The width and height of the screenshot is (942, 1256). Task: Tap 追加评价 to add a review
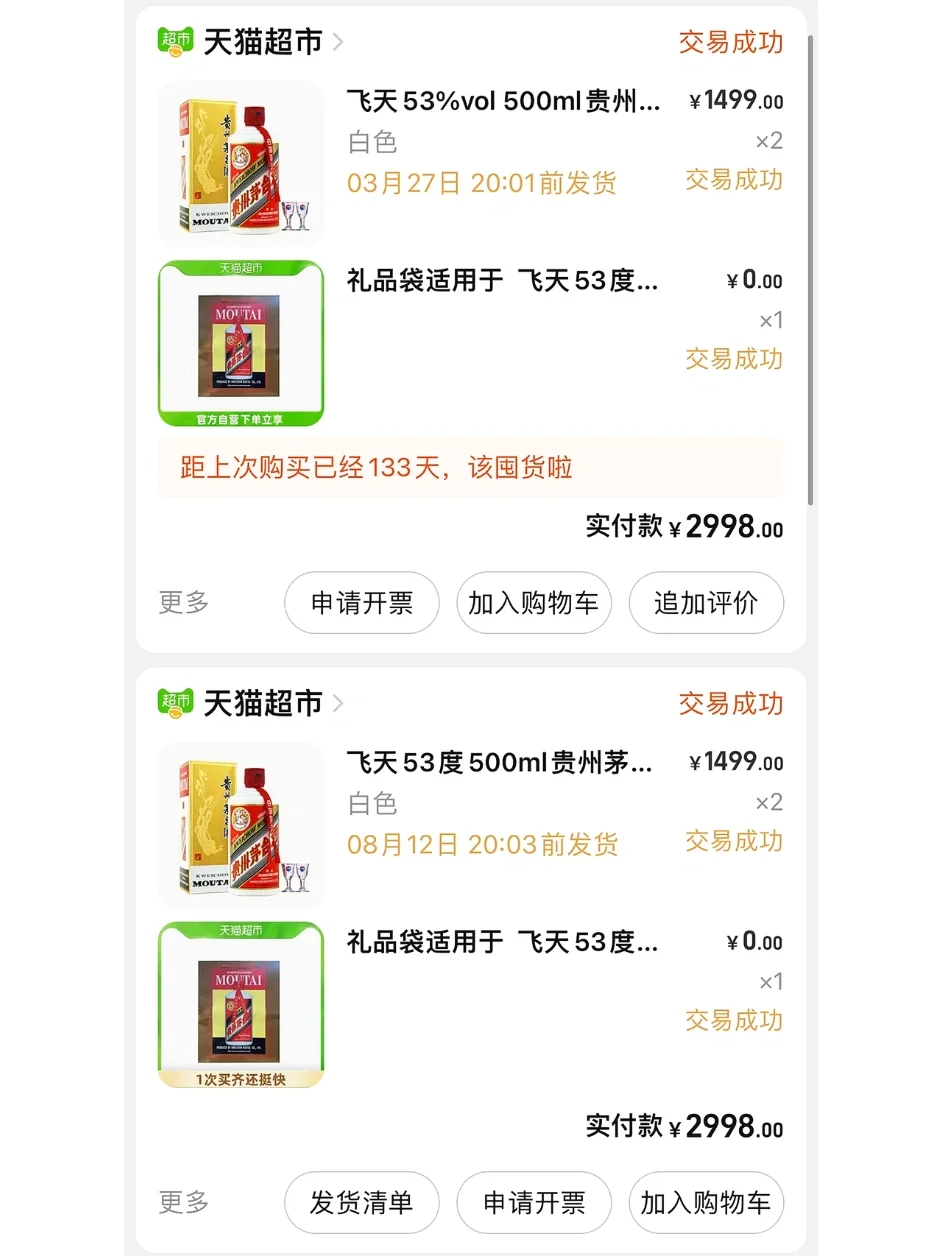pos(705,603)
